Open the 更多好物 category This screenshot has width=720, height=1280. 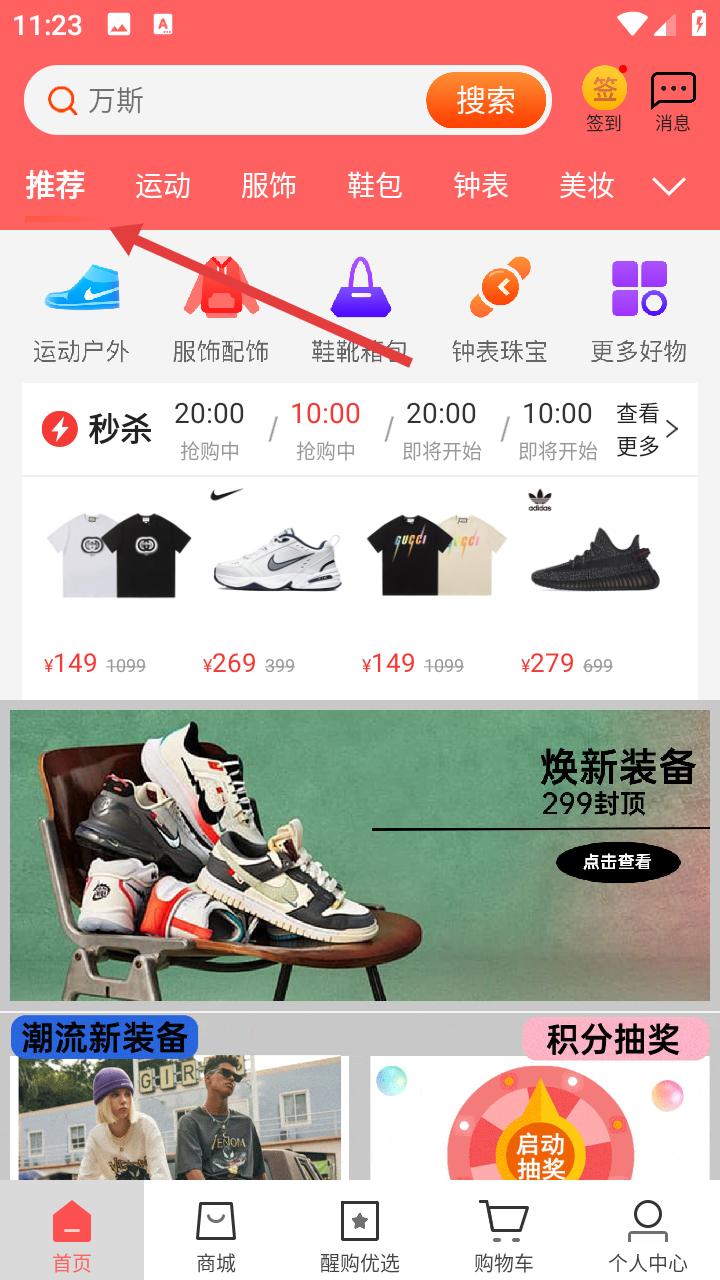pyautogui.click(x=638, y=310)
